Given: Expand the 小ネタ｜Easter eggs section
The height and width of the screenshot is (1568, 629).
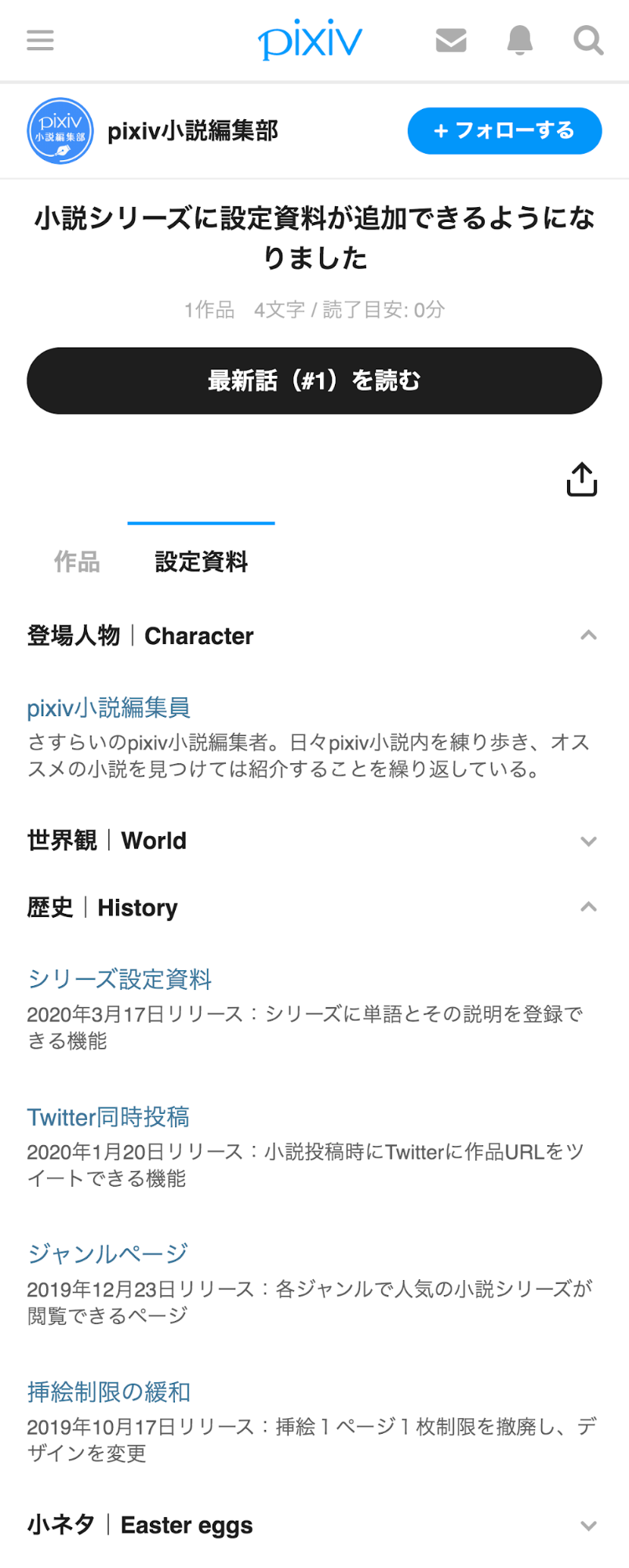Looking at the screenshot, I should pyautogui.click(x=589, y=1525).
